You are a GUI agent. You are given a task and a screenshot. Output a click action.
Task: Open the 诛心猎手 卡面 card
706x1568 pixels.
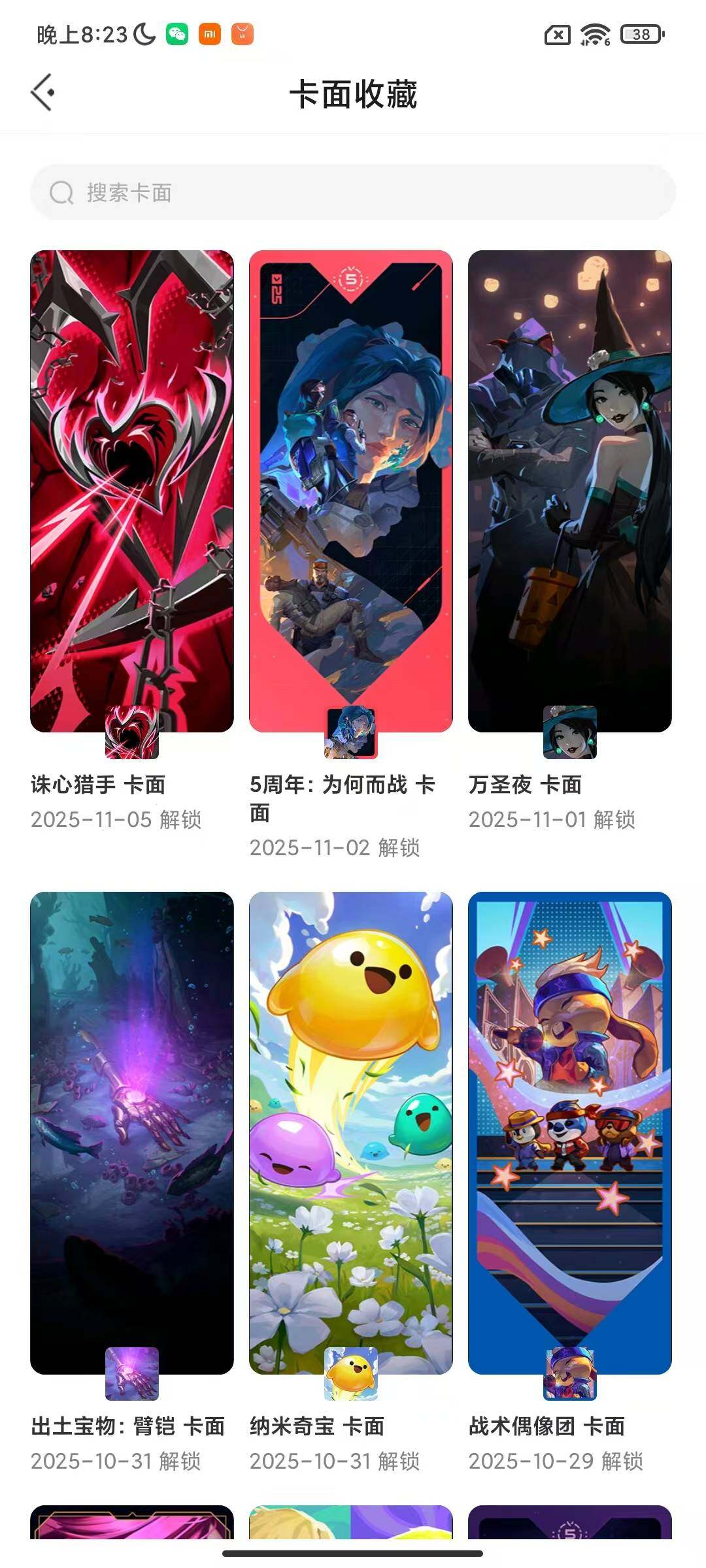click(132, 491)
